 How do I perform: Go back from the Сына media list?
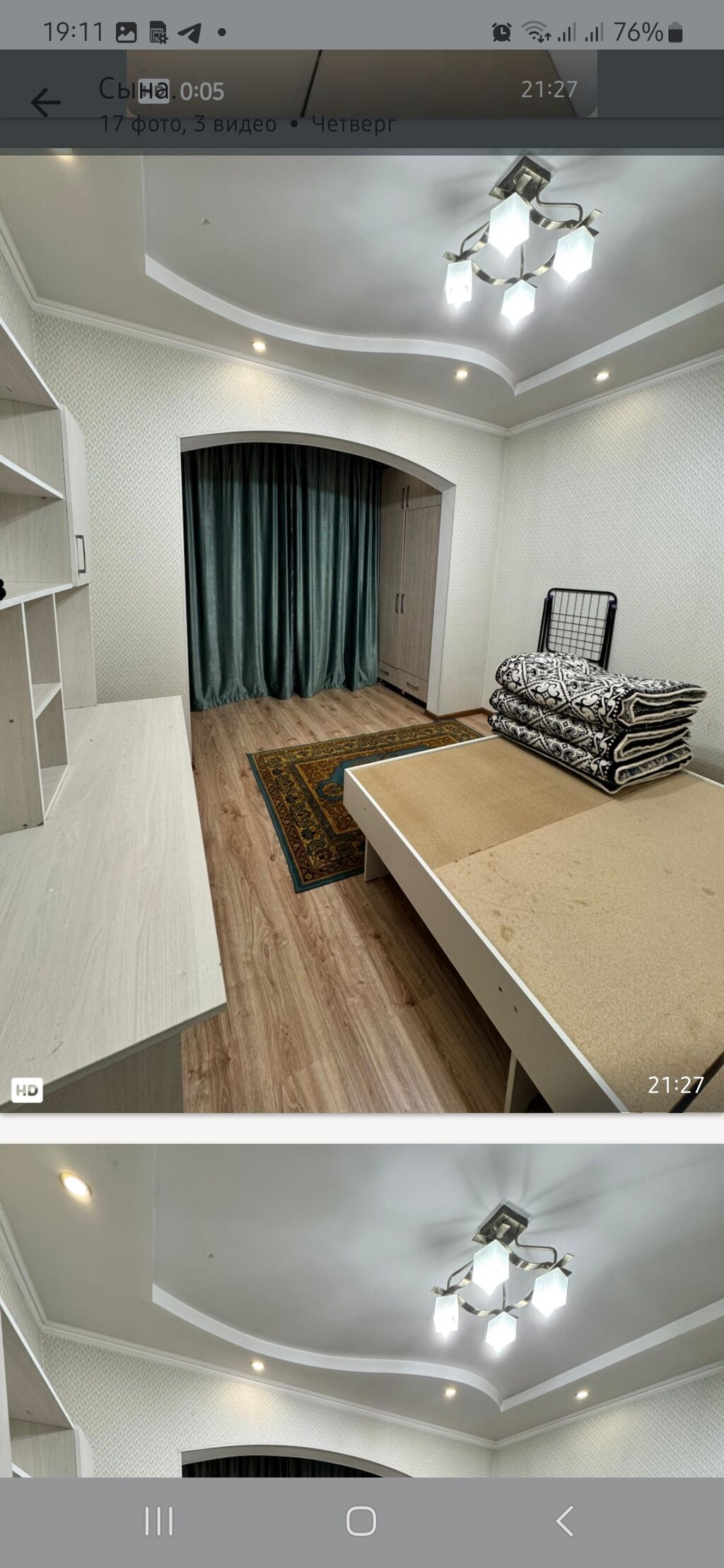coord(45,102)
